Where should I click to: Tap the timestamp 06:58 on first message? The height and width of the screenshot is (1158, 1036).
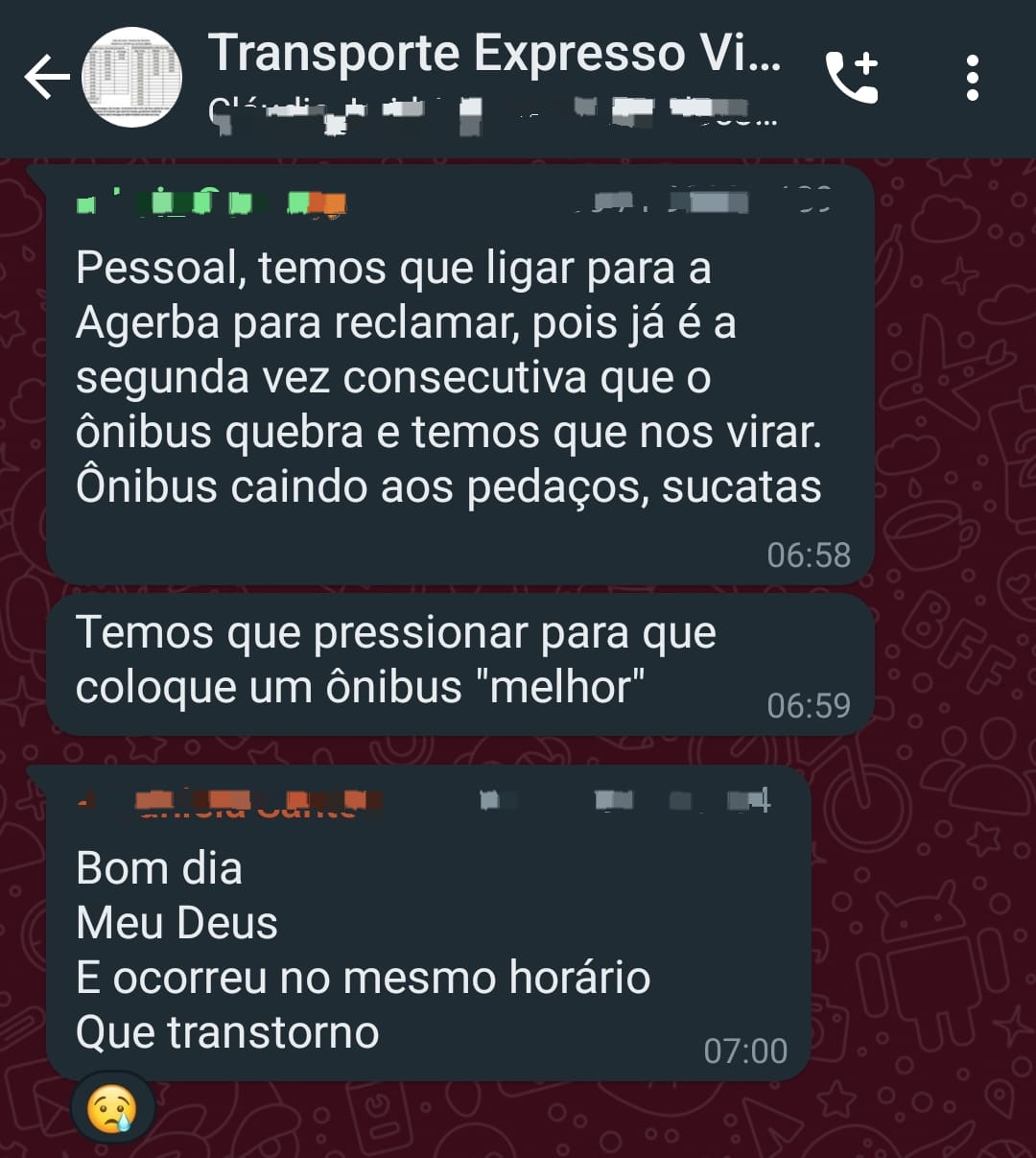tap(809, 554)
